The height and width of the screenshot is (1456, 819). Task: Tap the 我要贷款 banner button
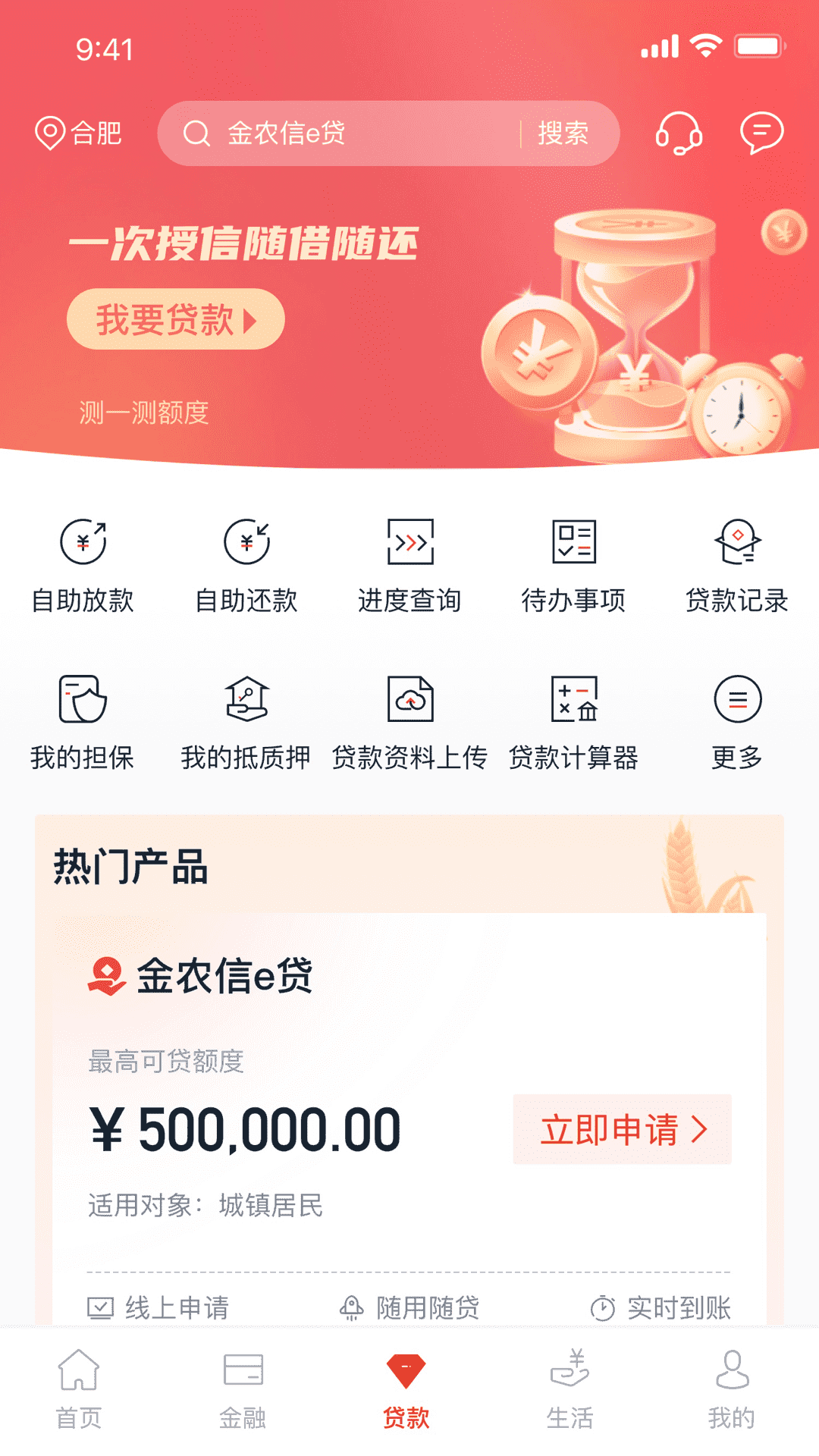pos(175,319)
